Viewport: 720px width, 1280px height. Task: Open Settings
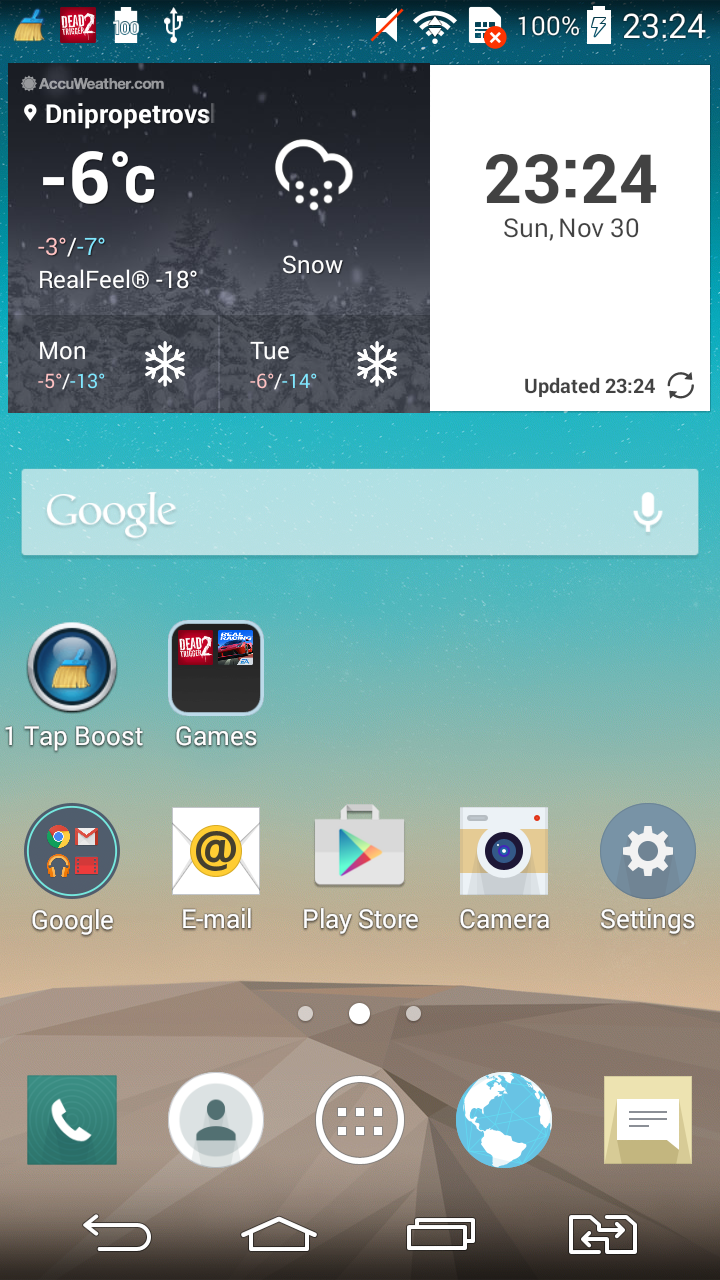[x=648, y=852]
